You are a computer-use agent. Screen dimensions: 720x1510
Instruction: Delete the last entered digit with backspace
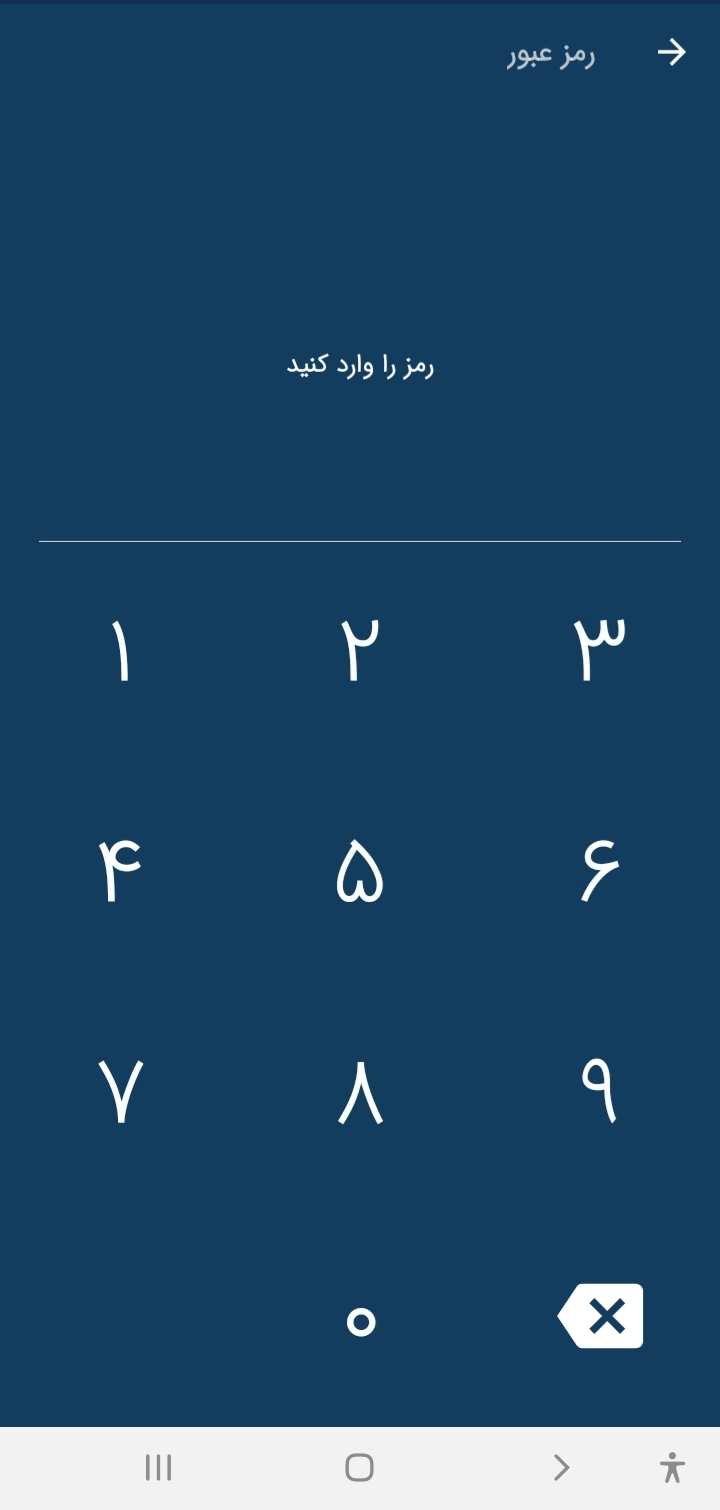click(x=601, y=1316)
